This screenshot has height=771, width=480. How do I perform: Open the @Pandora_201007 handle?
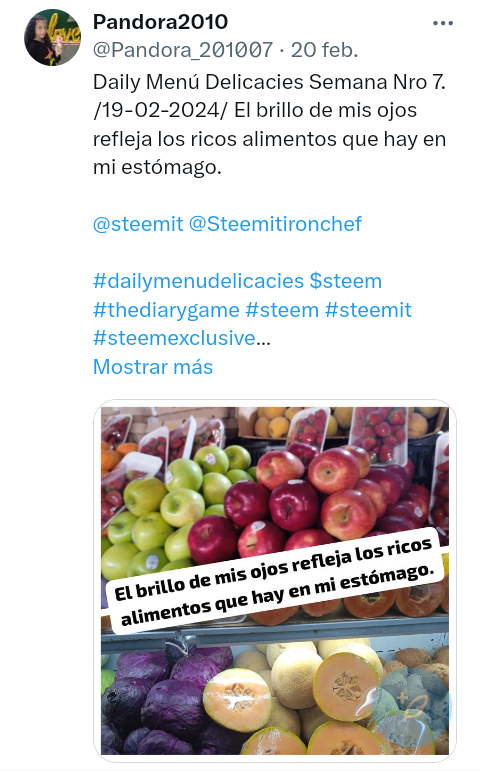coord(182,50)
